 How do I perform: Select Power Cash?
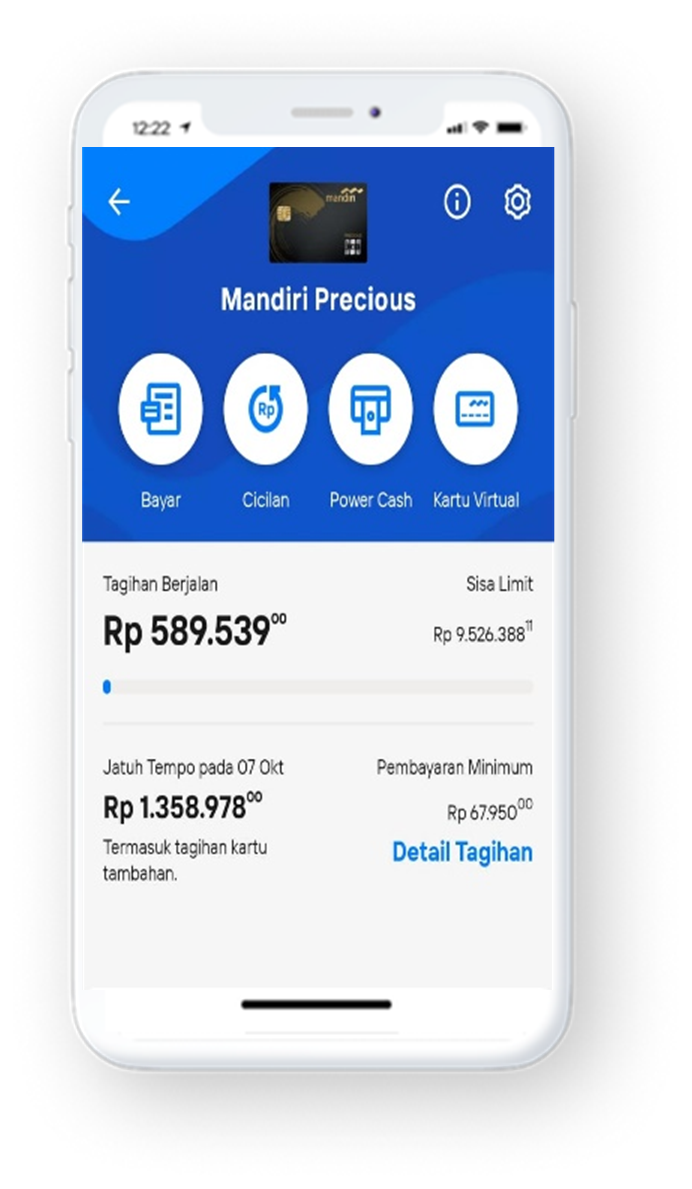[x=371, y=409]
